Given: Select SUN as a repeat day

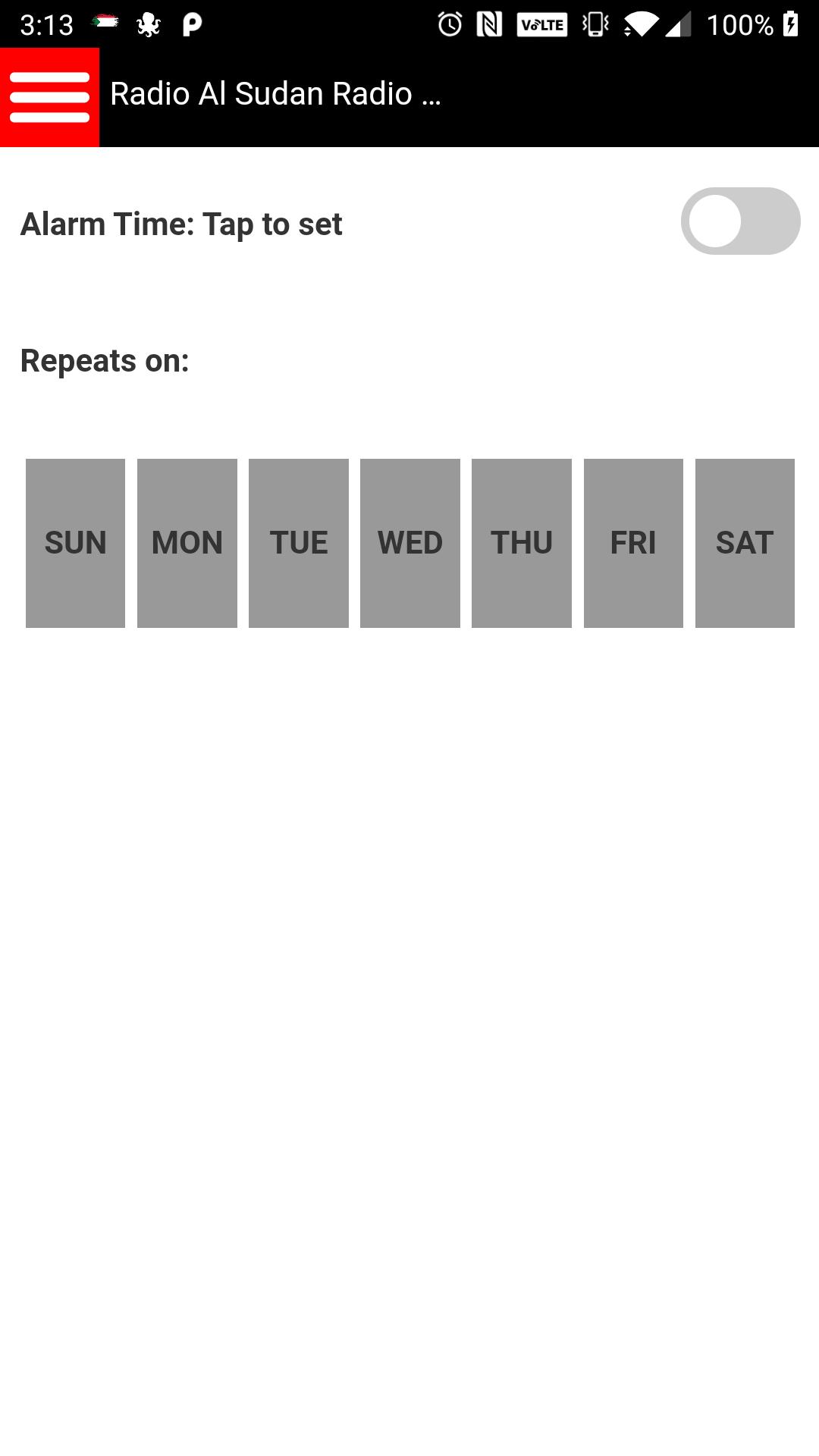Looking at the screenshot, I should click(x=75, y=543).
